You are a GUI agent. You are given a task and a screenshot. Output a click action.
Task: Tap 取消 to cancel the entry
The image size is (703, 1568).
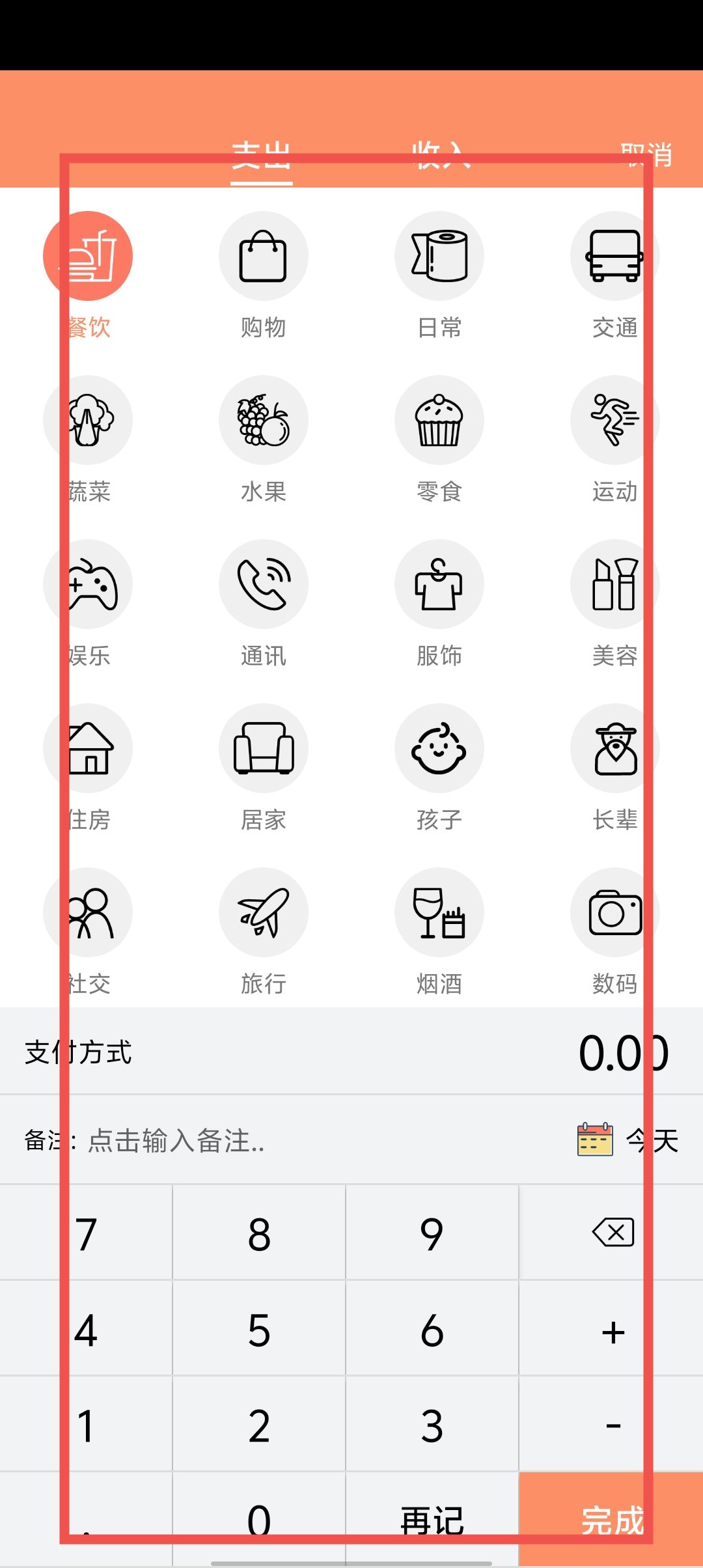click(646, 155)
